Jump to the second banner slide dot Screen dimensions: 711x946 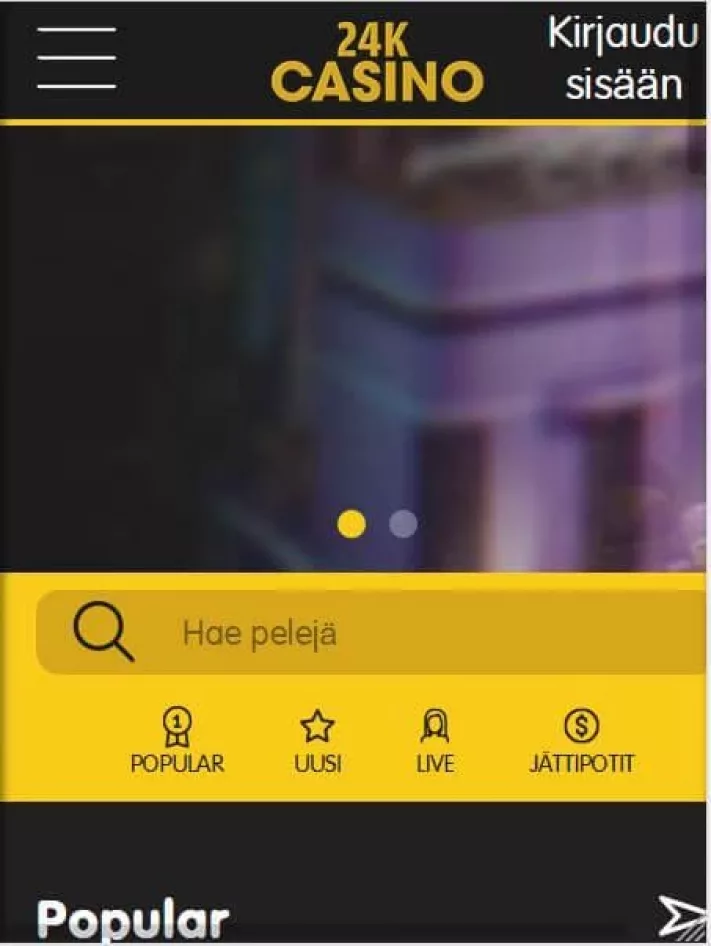tap(403, 524)
